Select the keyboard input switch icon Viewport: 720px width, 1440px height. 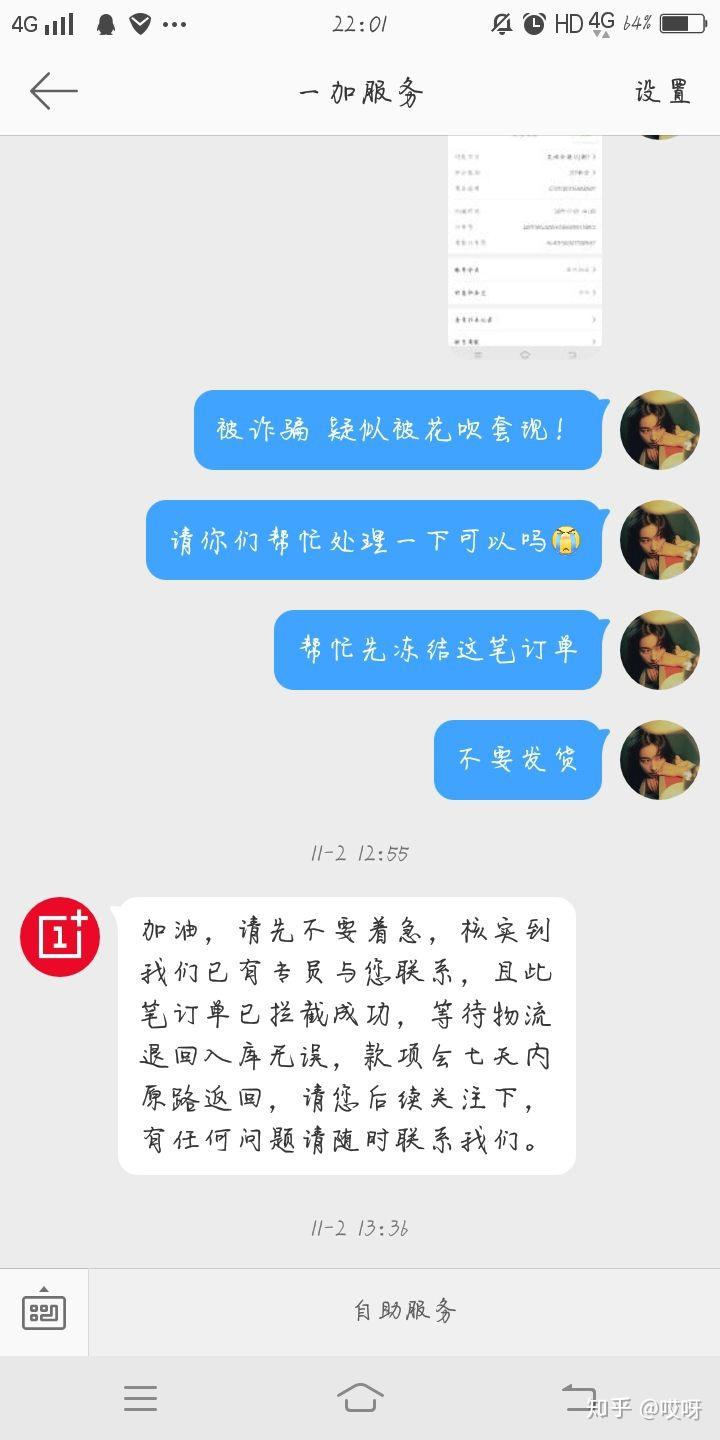(44, 1311)
